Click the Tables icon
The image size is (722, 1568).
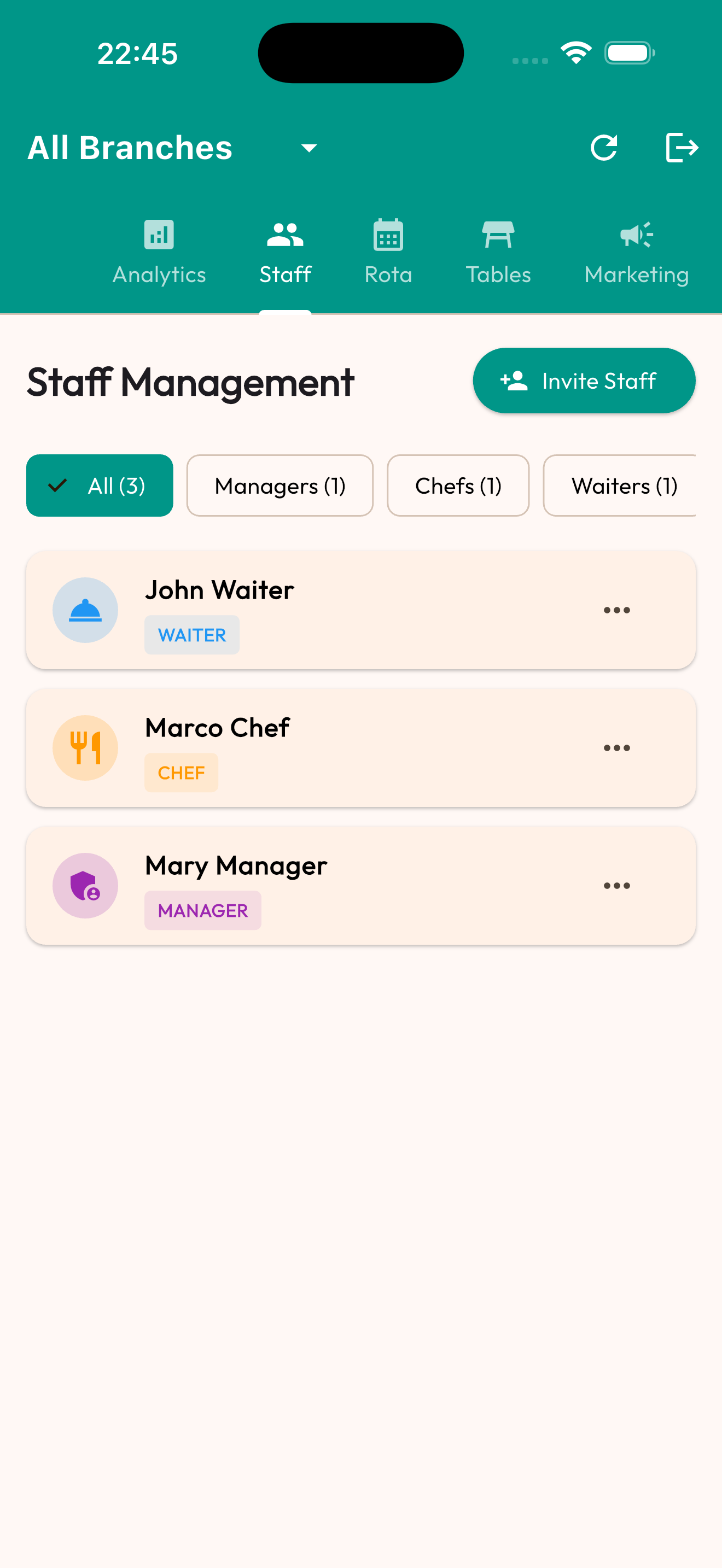497,235
